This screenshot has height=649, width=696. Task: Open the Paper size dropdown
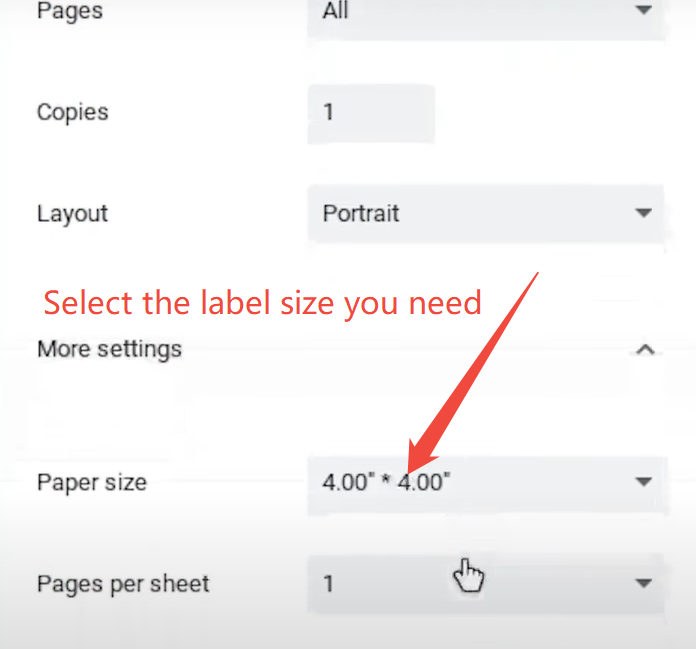485,483
